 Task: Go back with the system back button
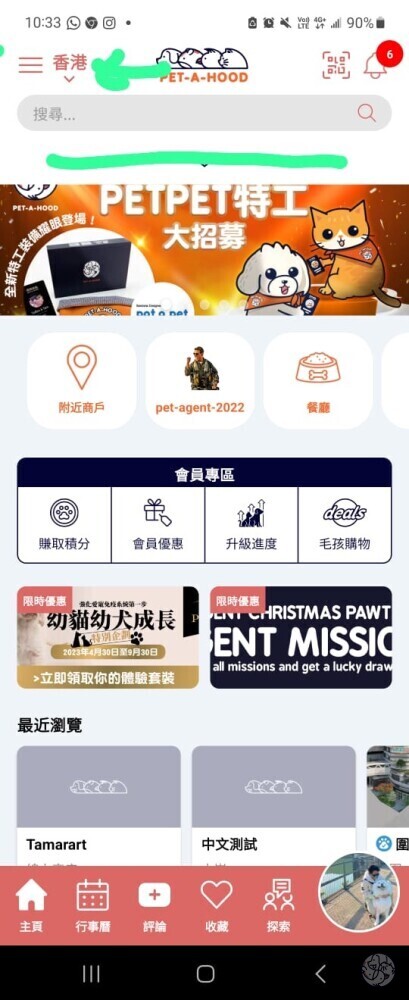coord(320,973)
